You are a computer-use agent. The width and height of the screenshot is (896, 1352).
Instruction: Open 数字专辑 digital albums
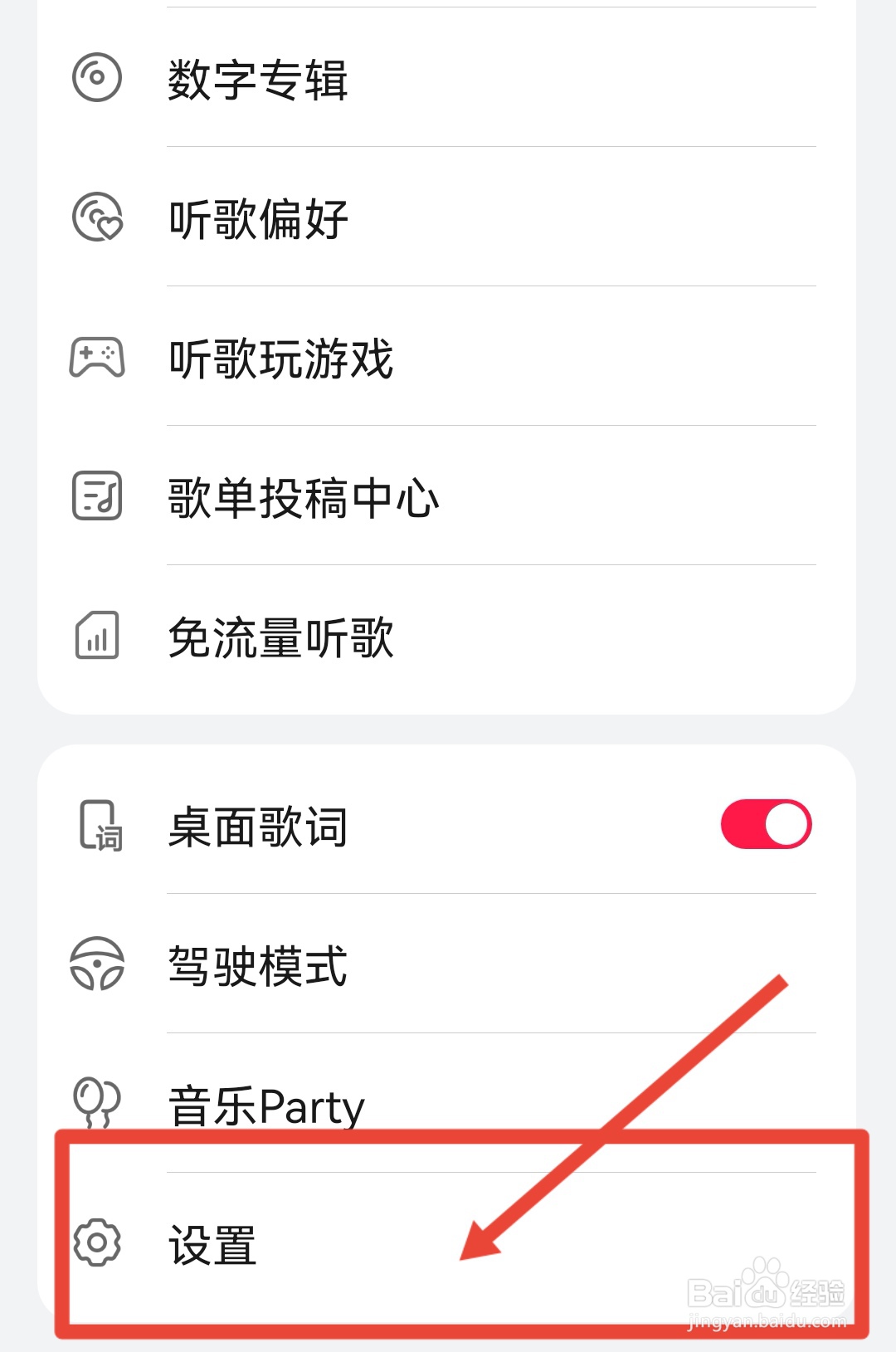coord(257,79)
